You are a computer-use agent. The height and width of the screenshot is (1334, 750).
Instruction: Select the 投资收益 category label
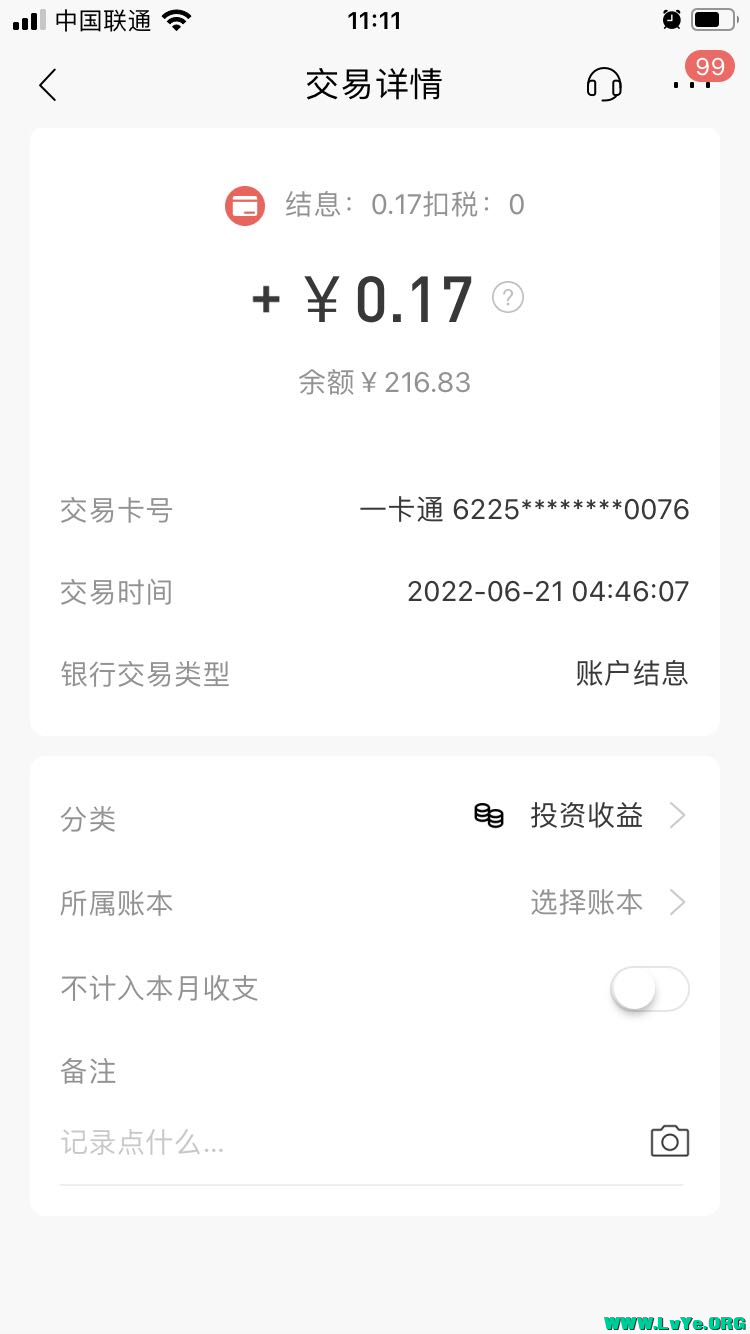(586, 815)
